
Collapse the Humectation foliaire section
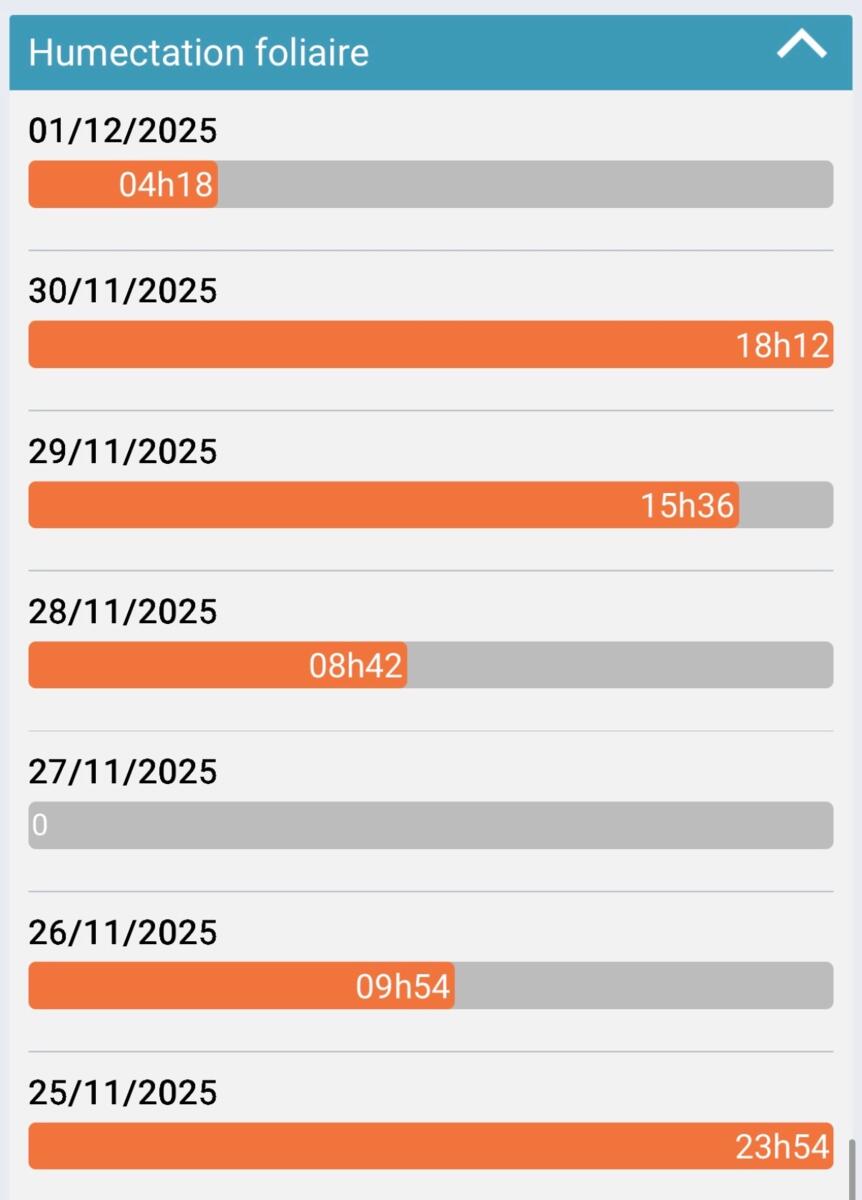[x=801, y=46]
